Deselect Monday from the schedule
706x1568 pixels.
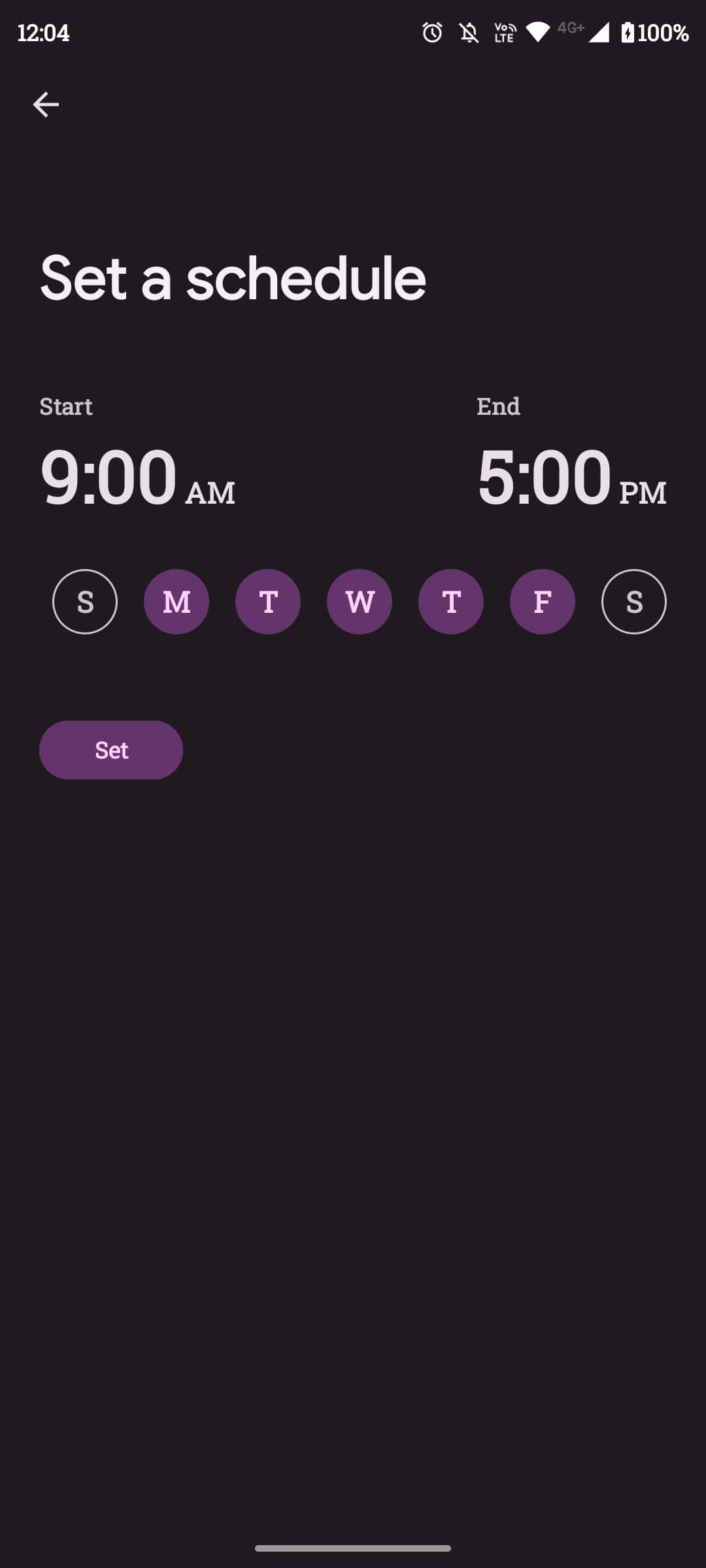coord(176,602)
